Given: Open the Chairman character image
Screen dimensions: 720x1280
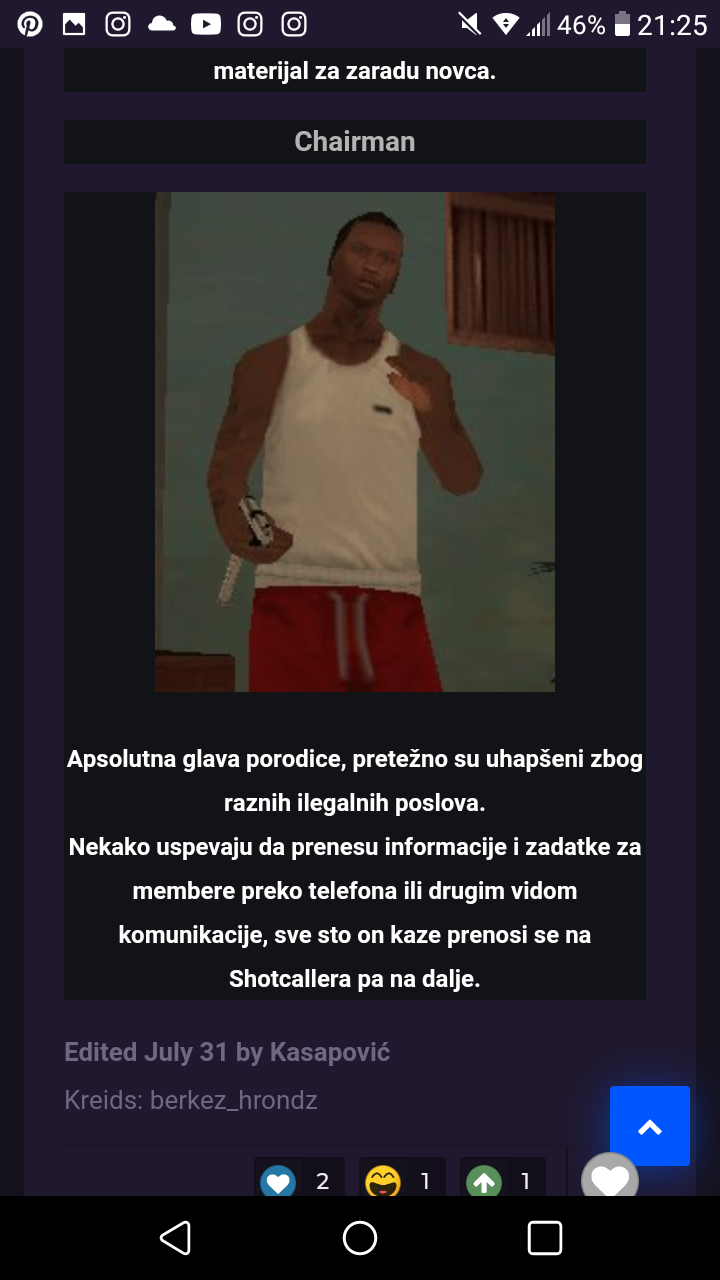Looking at the screenshot, I should 355,442.
